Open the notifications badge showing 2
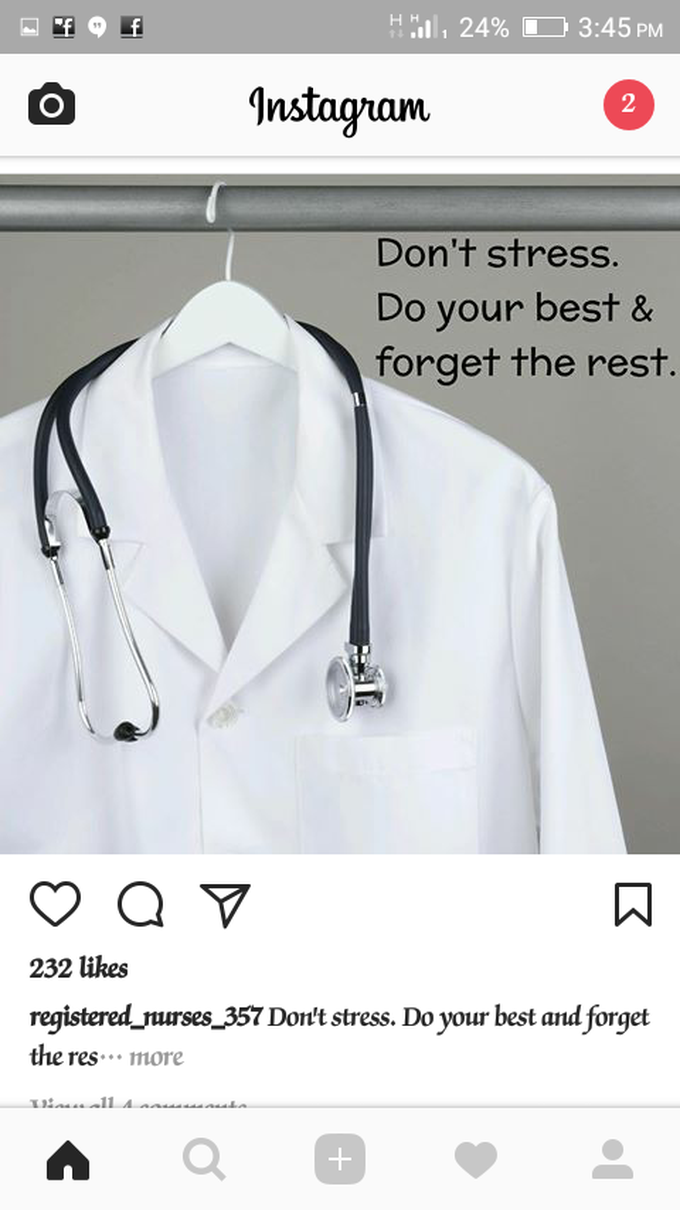The image size is (680, 1210). click(628, 105)
